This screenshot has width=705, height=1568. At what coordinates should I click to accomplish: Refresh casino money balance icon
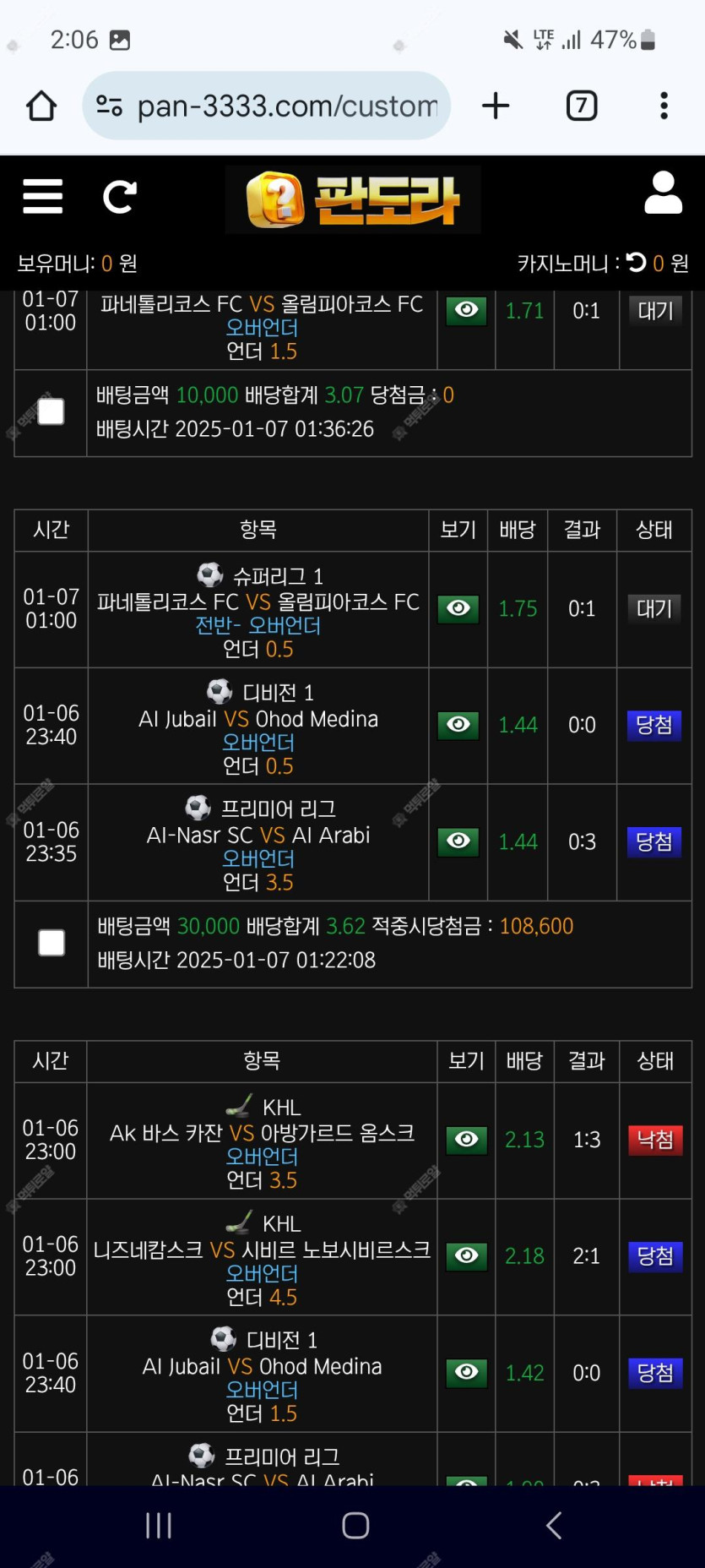tap(637, 263)
